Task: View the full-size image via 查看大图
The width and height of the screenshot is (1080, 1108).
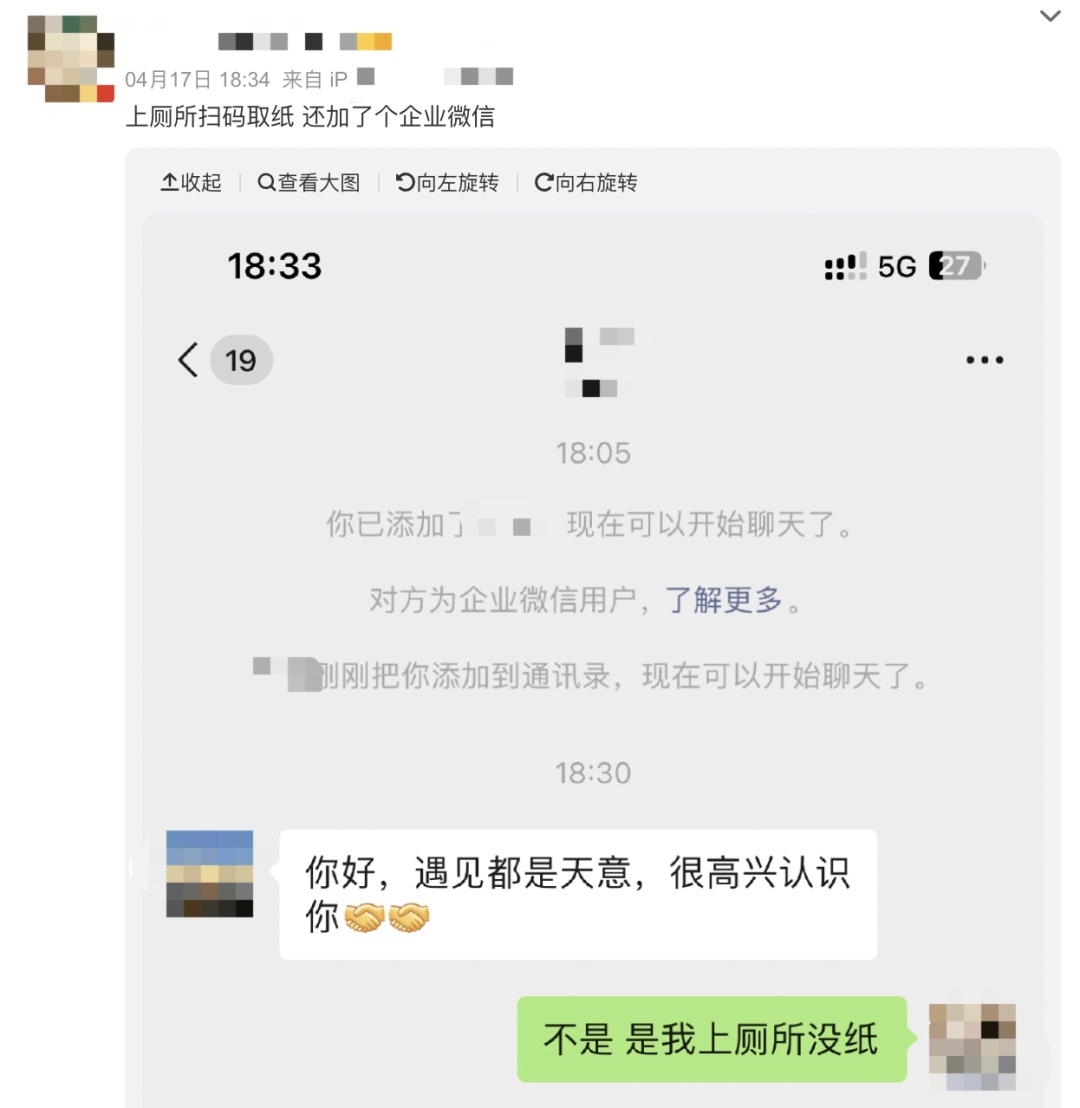Action: pos(309,183)
